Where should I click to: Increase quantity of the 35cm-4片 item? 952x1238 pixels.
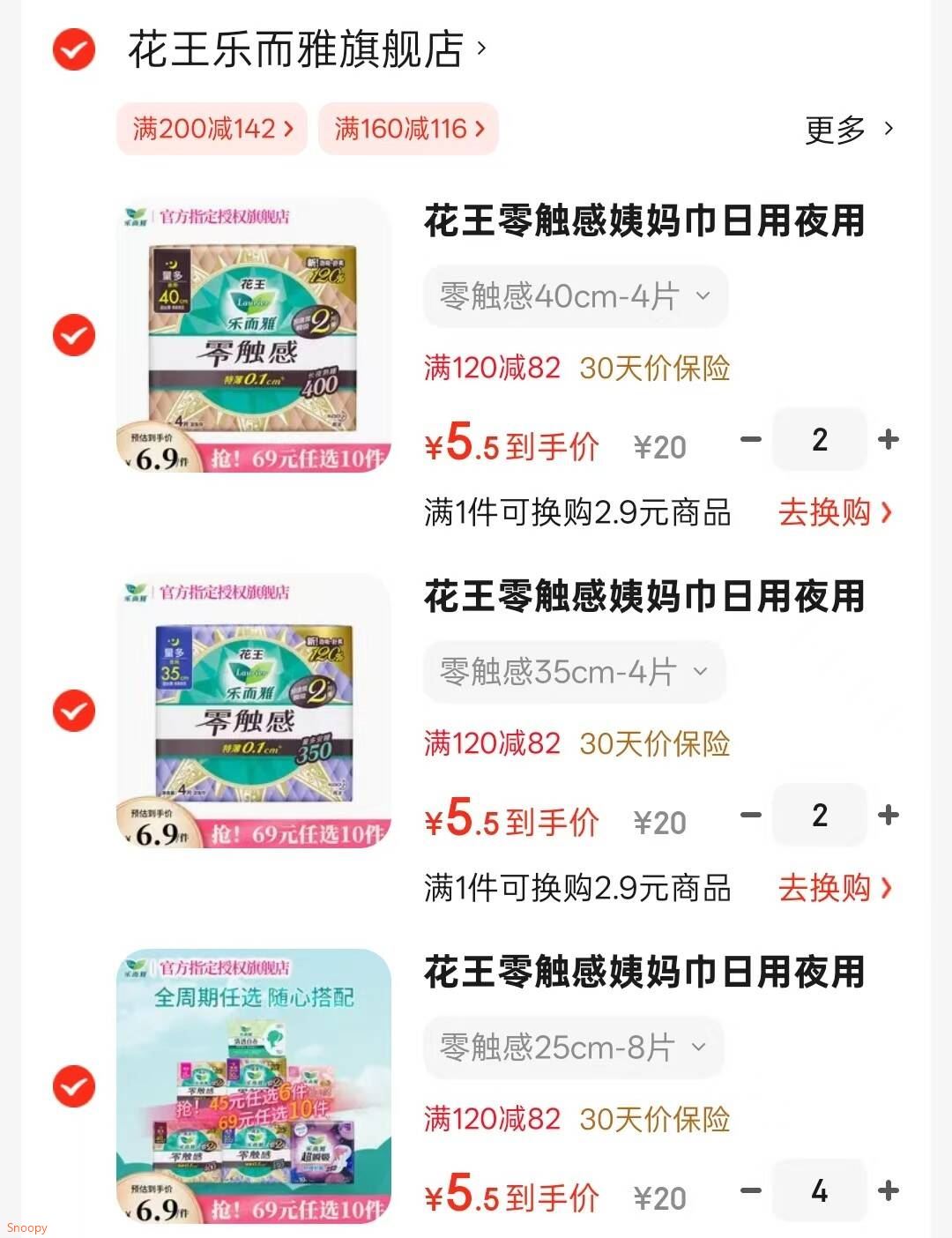click(x=889, y=815)
